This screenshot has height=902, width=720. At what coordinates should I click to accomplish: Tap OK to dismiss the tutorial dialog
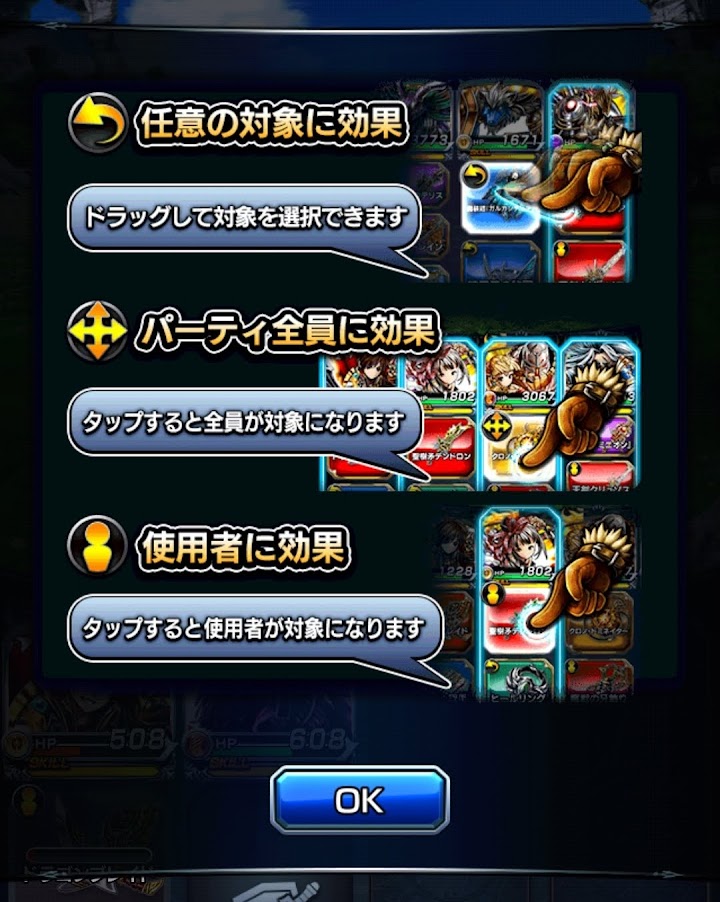pos(359,799)
